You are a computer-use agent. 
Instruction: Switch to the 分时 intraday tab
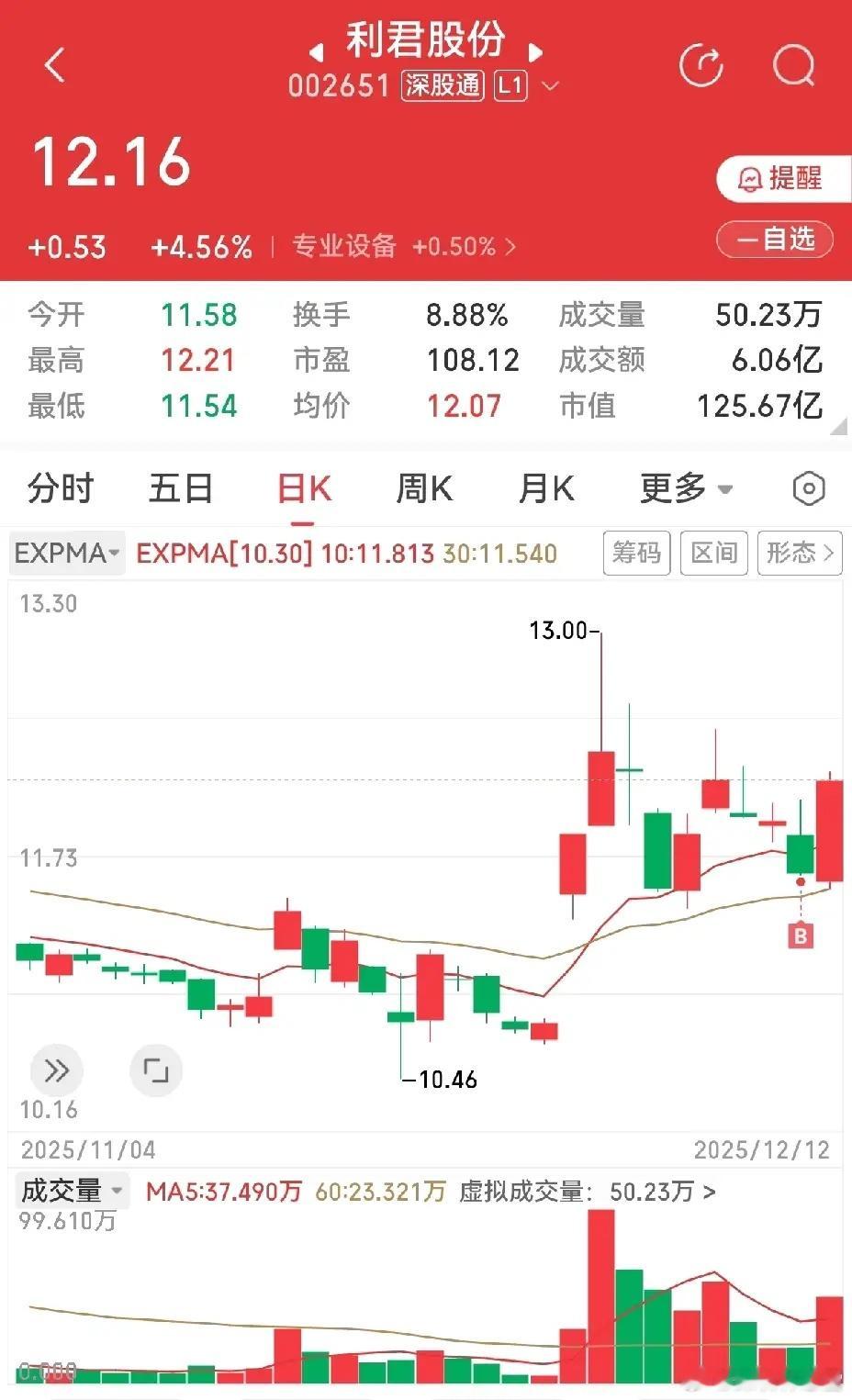click(61, 488)
